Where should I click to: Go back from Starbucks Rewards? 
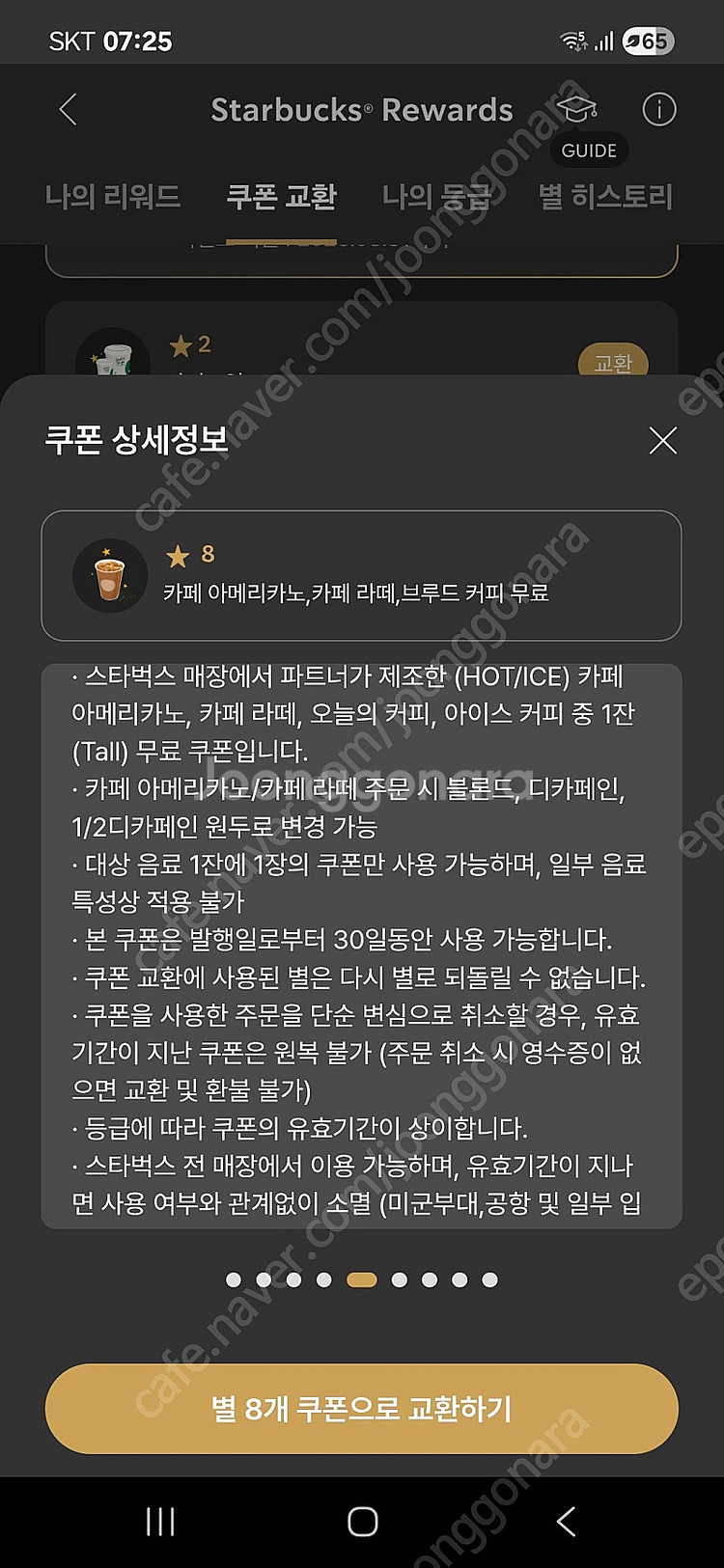click(x=68, y=110)
